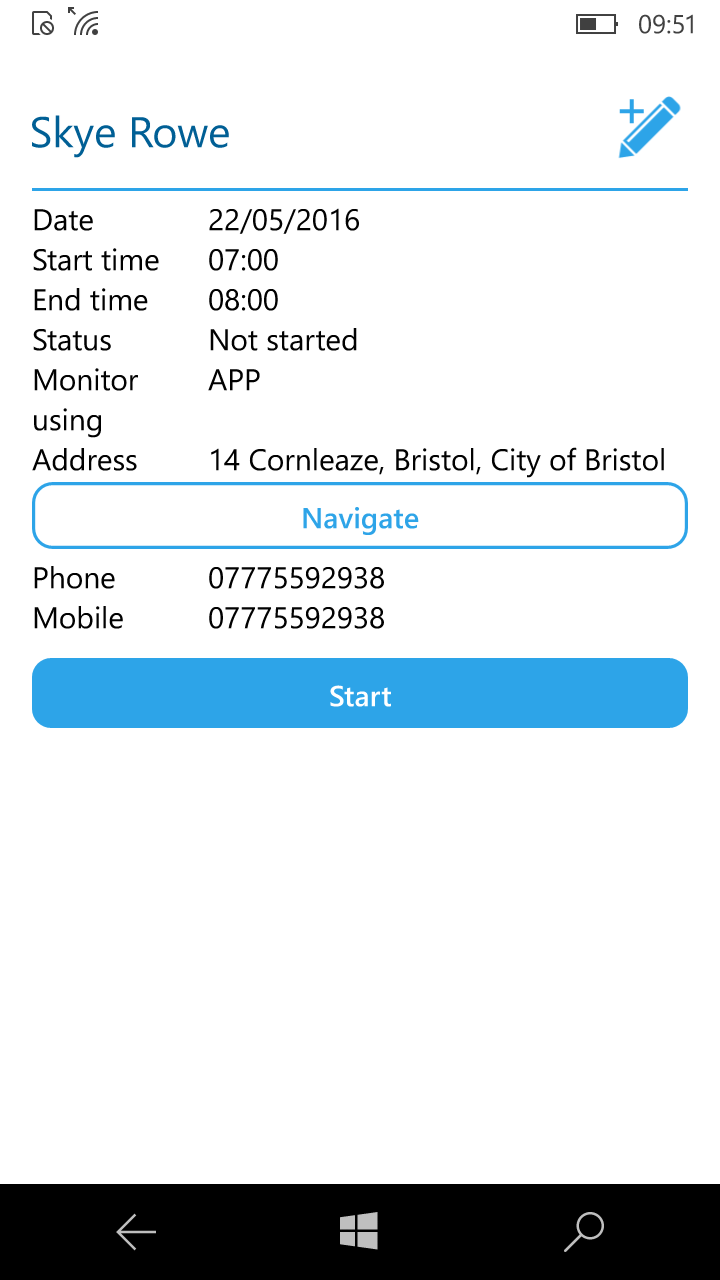720x1280 pixels.
Task: Go back using the system back arrow
Action: 136,1231
